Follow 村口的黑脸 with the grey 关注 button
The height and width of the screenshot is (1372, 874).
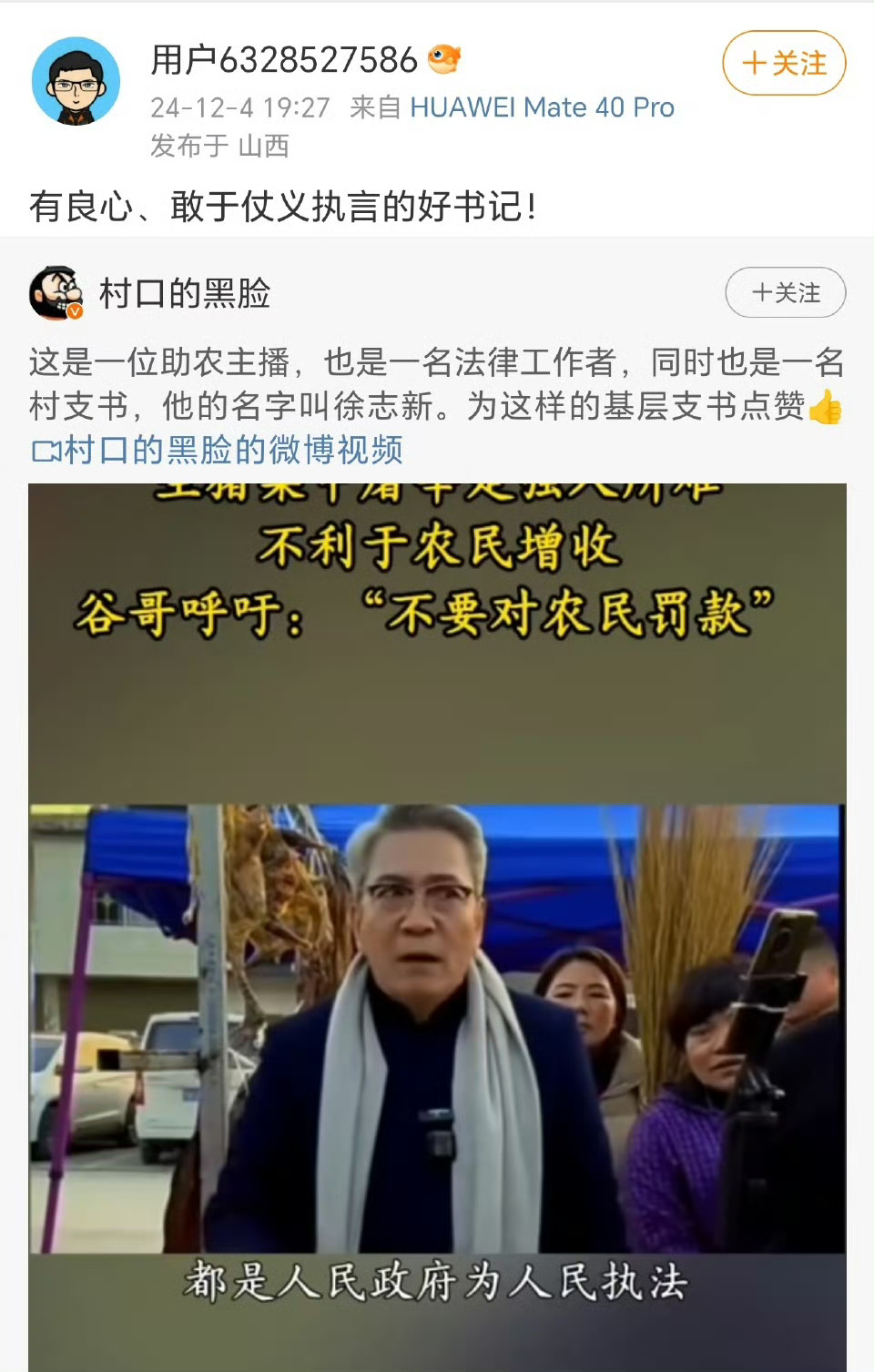[x=785, y=293]
